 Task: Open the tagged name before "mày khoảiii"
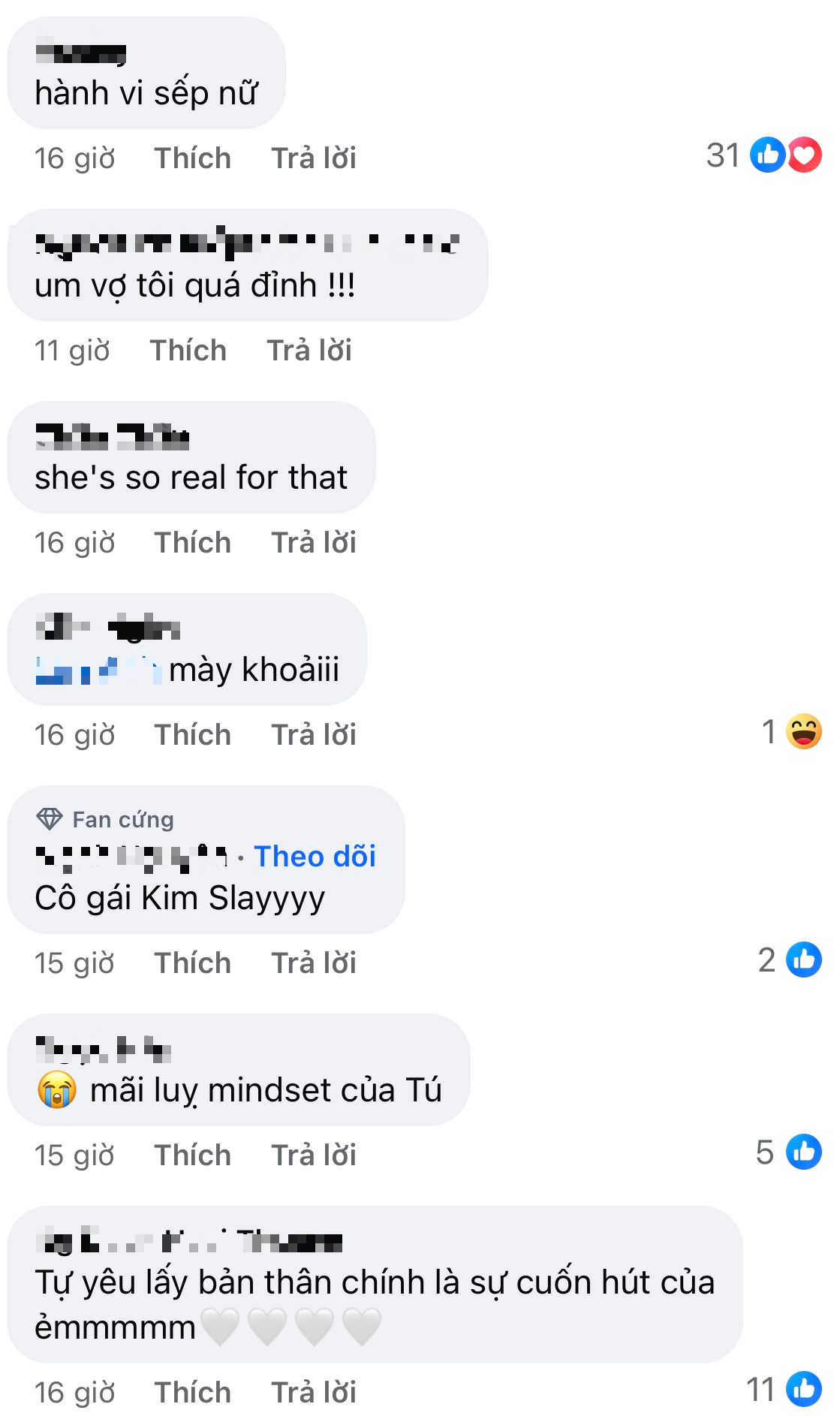(x=98, y=670)
